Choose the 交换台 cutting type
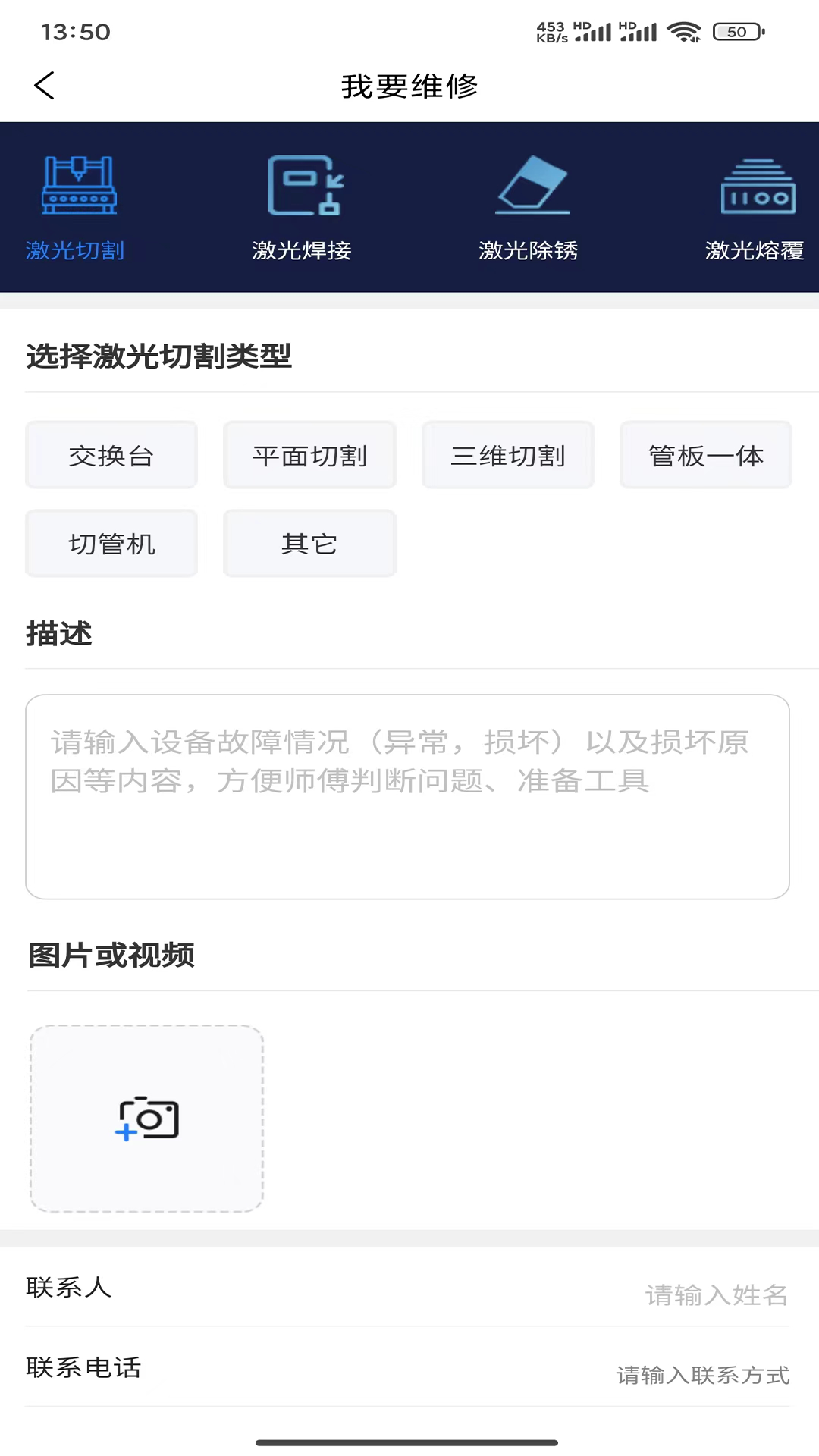 [x=111, y=456]
